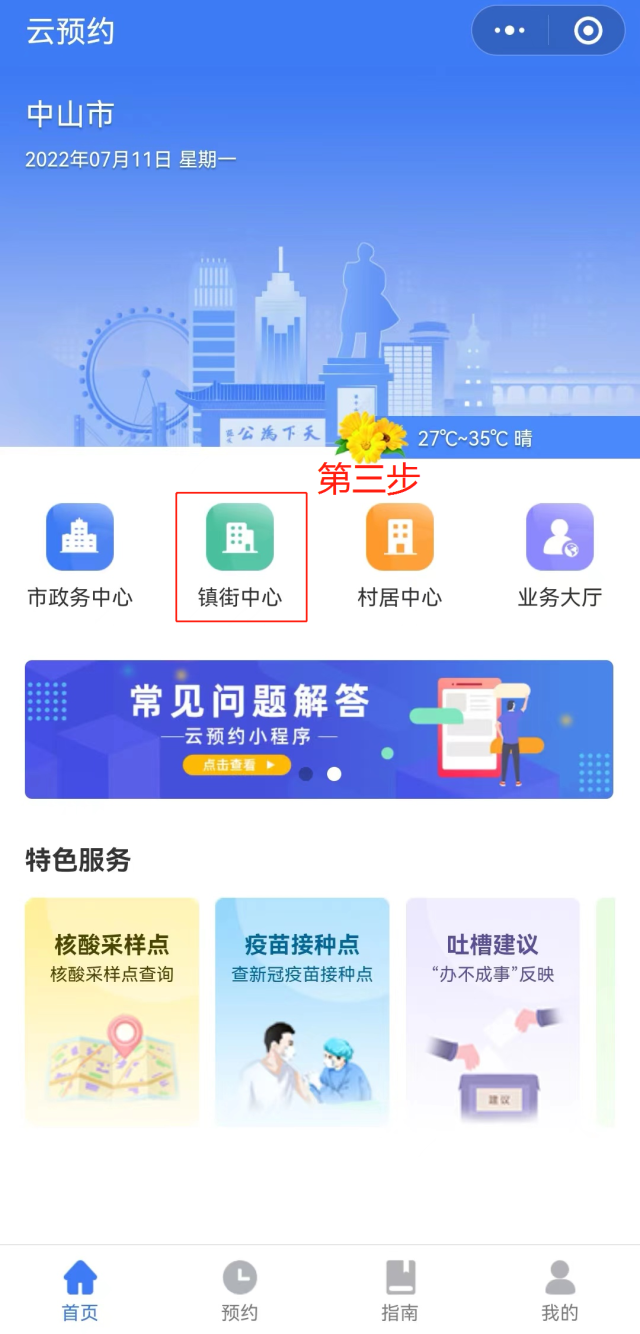Image resolution: width=640 pixels, height=1334 pixels.
Task: Open 市政务中心 service
Action: (80, 555)
